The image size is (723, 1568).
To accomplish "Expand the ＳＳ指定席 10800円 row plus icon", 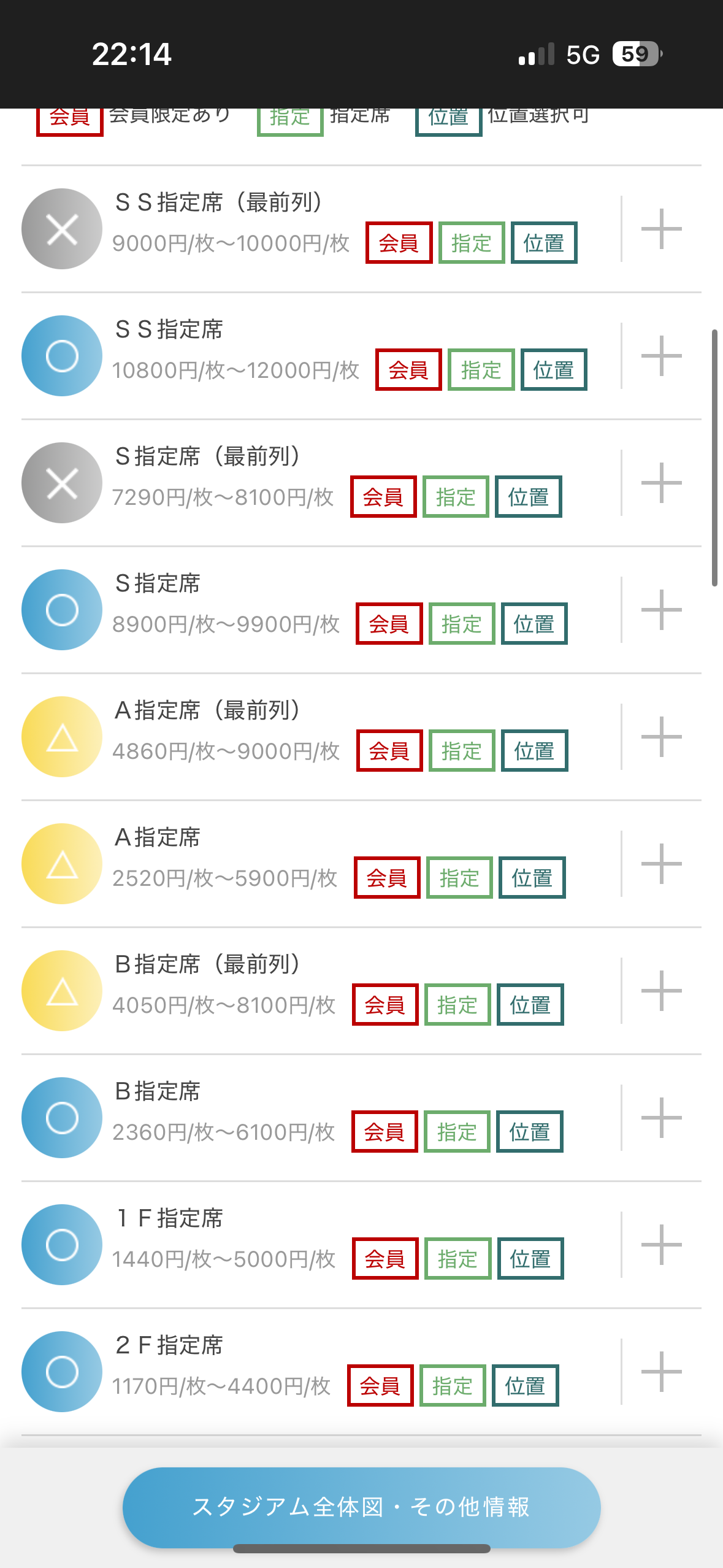I will [x=661, y=356].
